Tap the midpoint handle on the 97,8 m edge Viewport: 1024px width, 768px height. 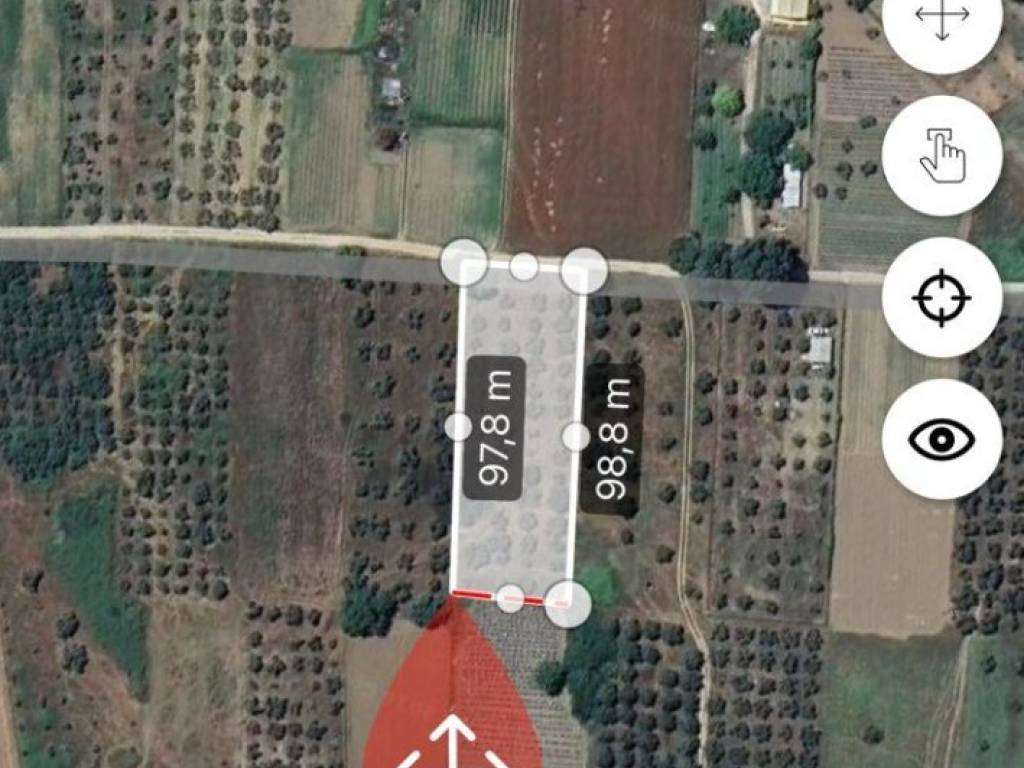click(458, 427)
